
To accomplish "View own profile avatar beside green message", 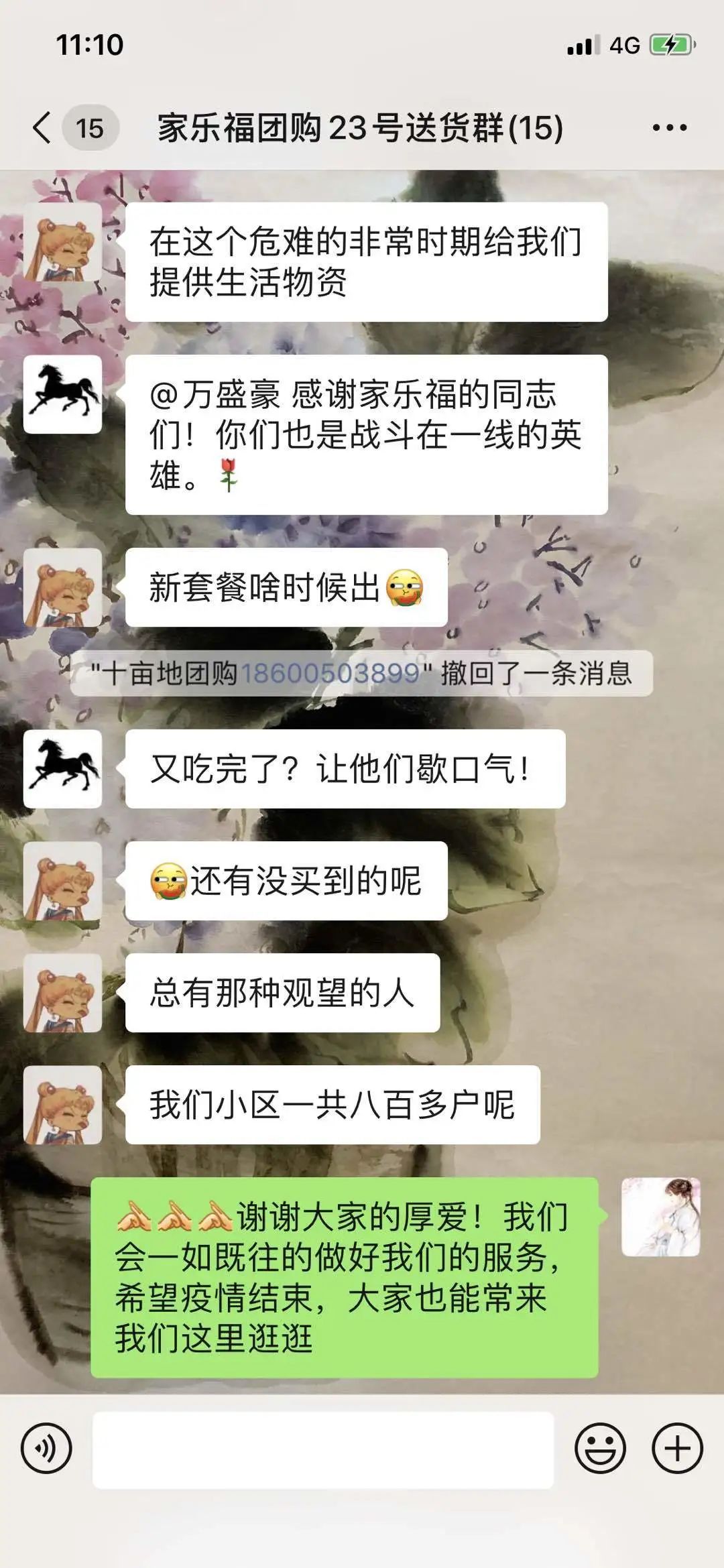I will (660, 1217).
